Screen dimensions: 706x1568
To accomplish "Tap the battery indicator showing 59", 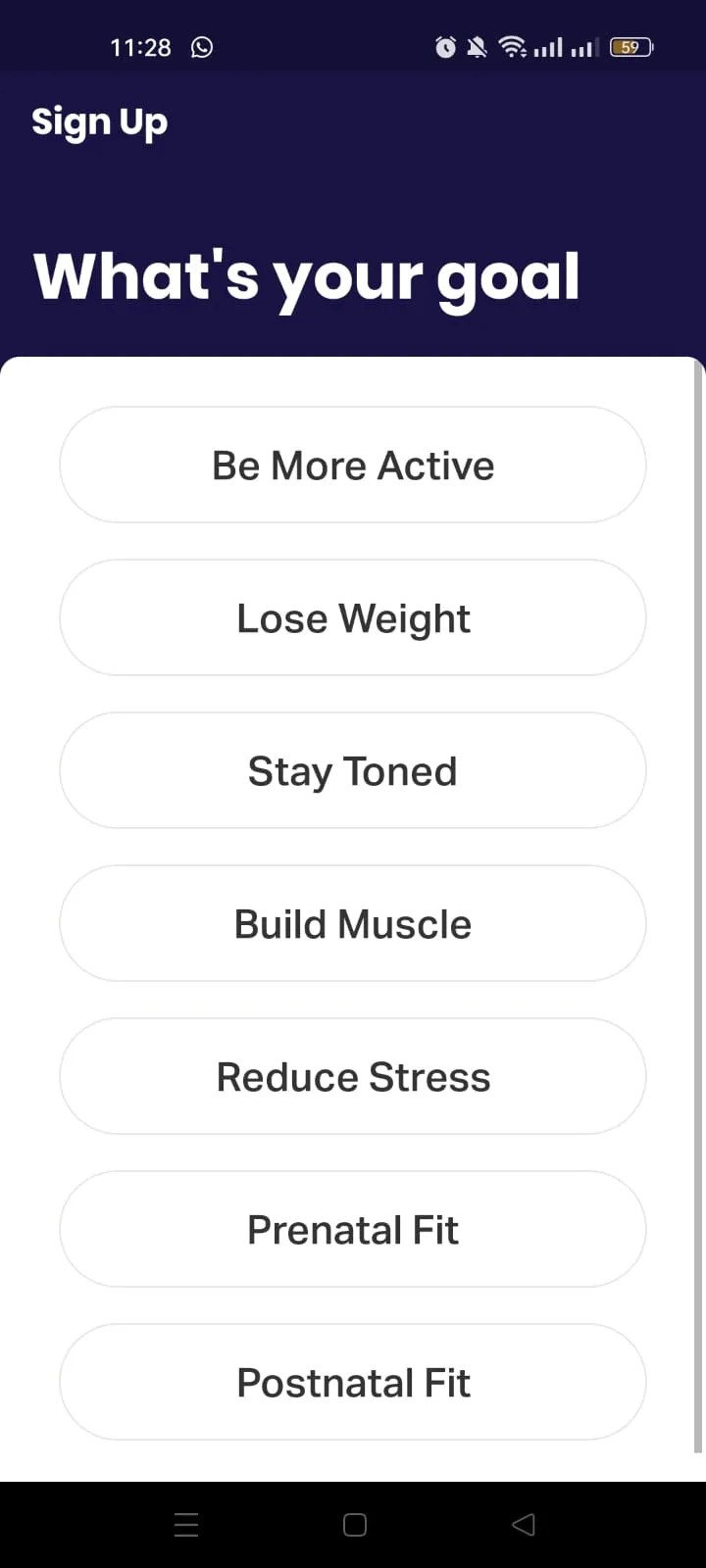I will (630, 46).
